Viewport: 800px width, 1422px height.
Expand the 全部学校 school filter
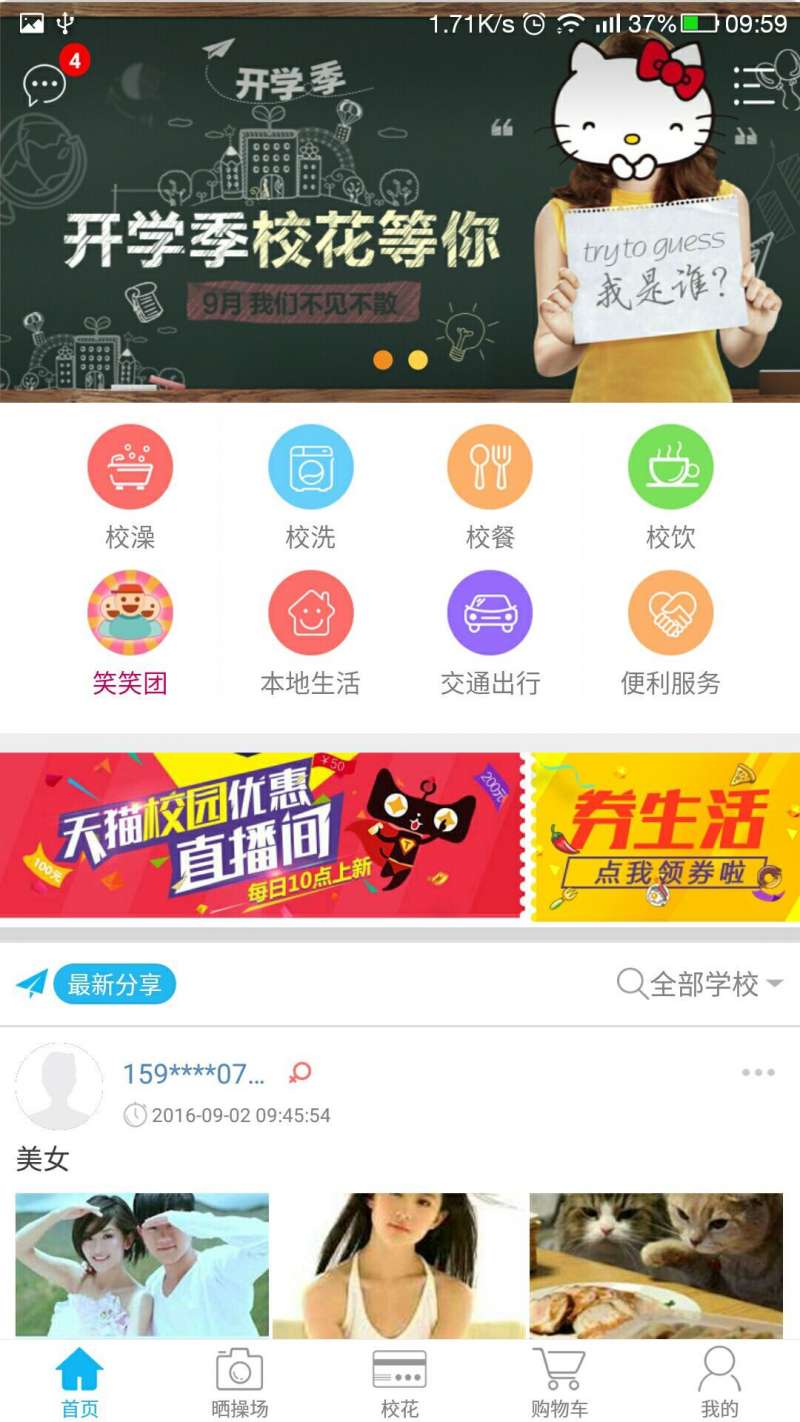pos(700,984)
